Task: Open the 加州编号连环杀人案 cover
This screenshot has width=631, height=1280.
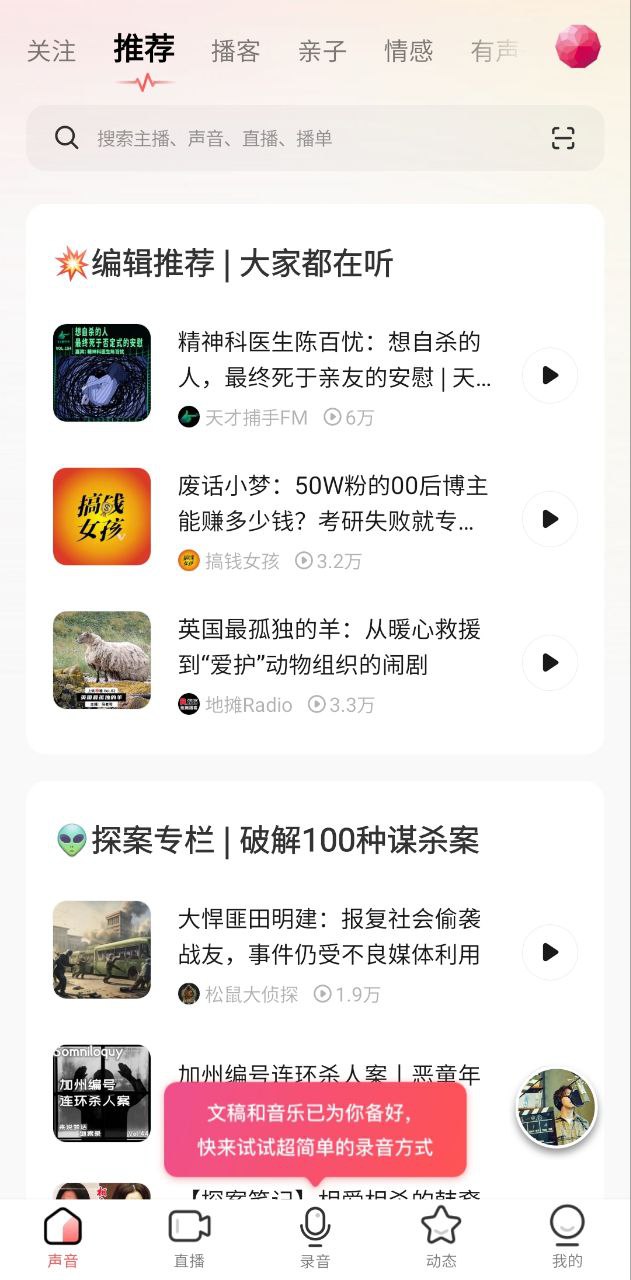Action: (102, 1093)
